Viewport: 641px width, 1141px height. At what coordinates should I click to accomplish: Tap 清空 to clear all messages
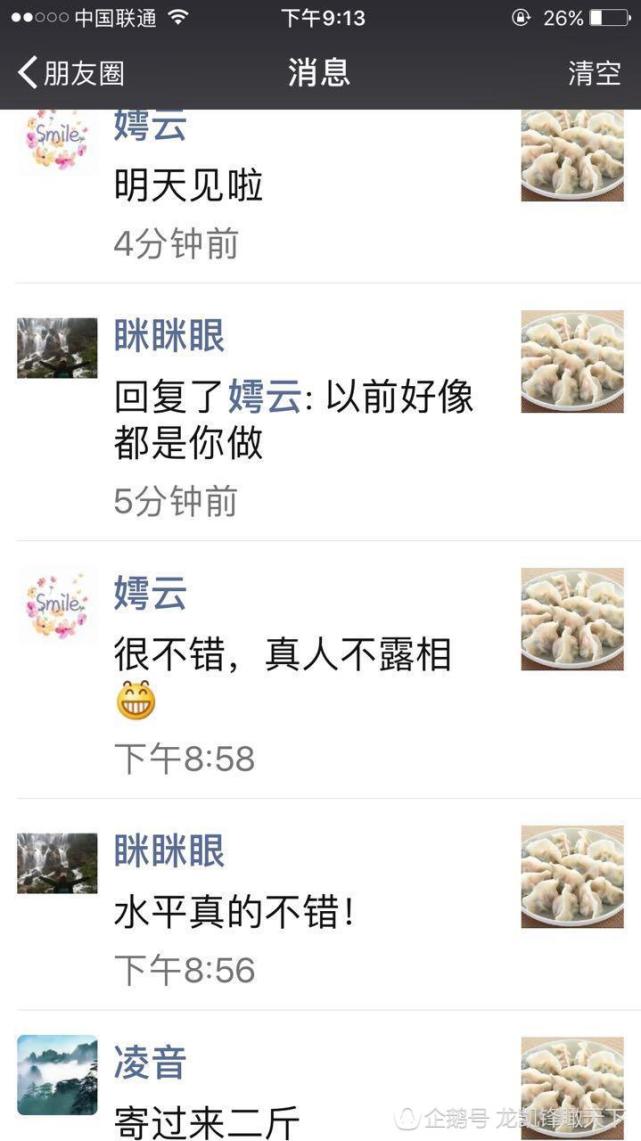(594, 73)
